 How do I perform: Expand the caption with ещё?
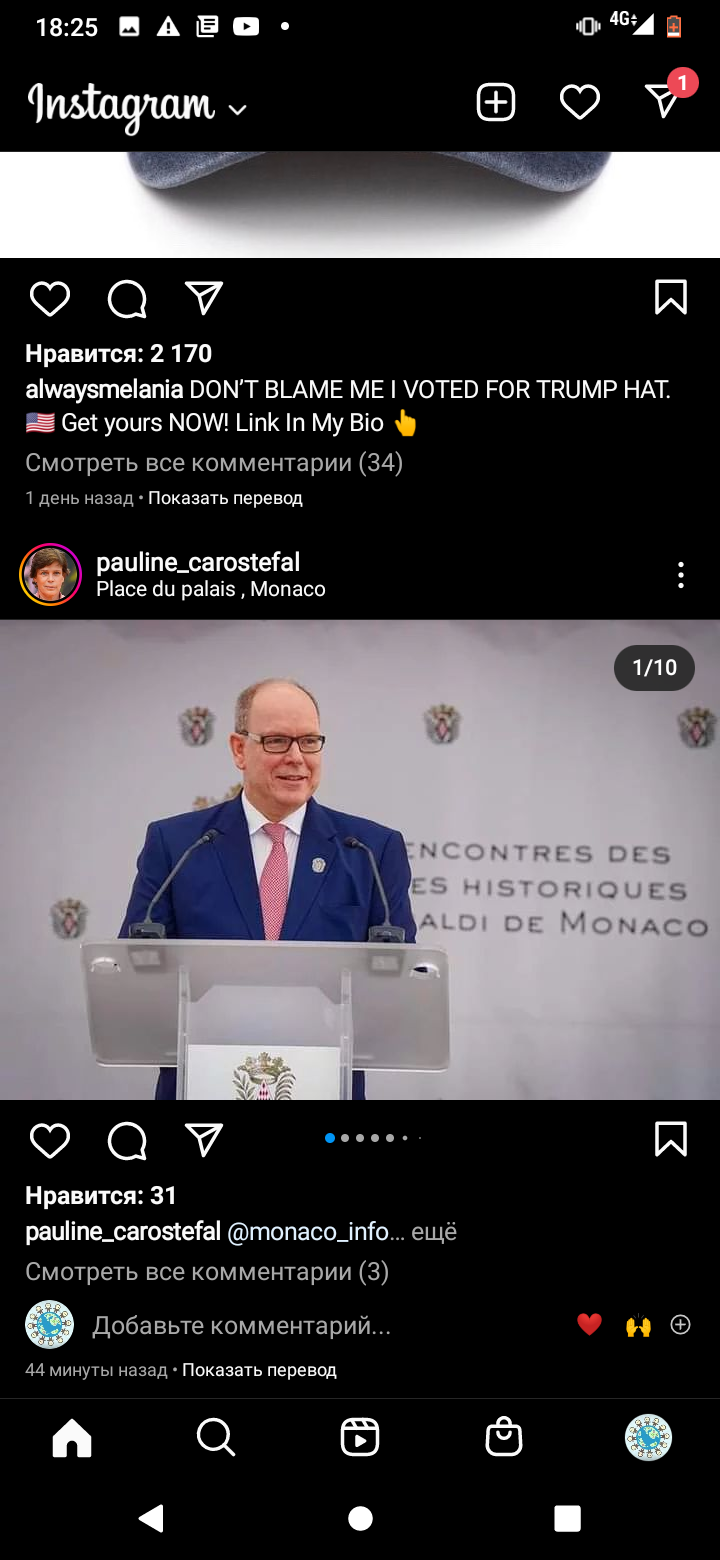(434, 1232)
